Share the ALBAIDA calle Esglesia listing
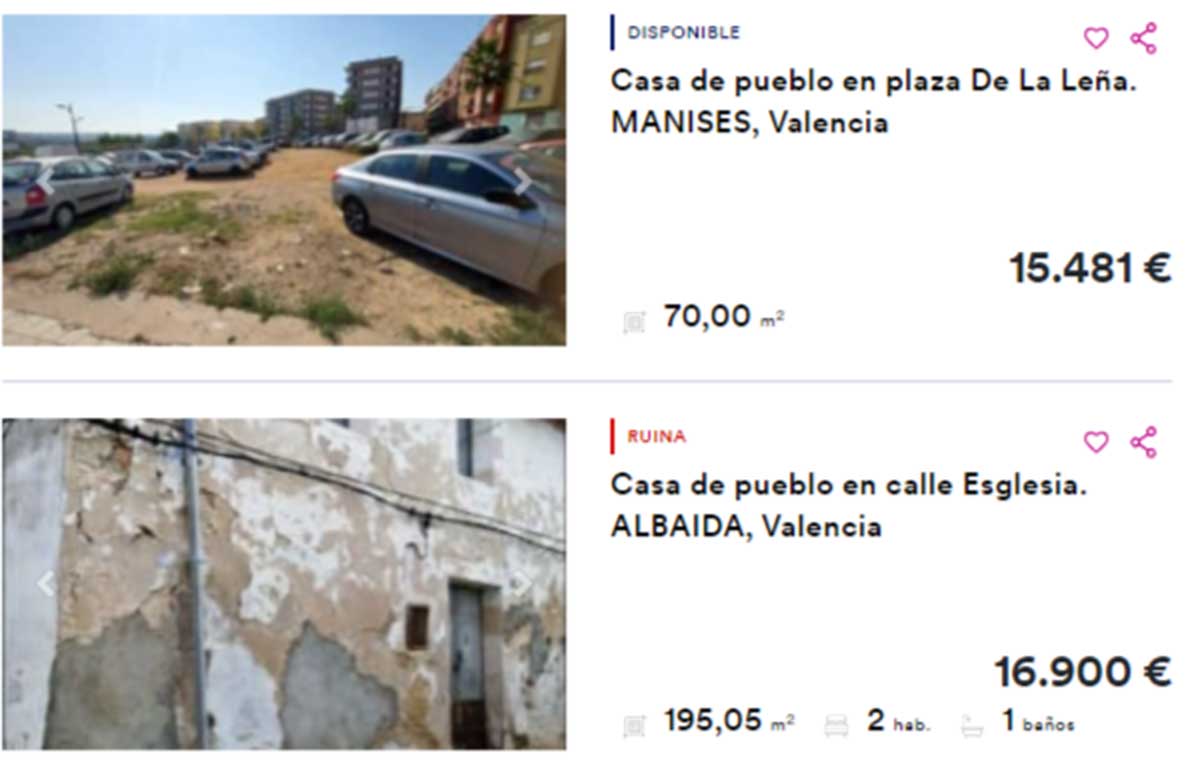This screenshot has height=780, width=1200. pos(1143,442)
